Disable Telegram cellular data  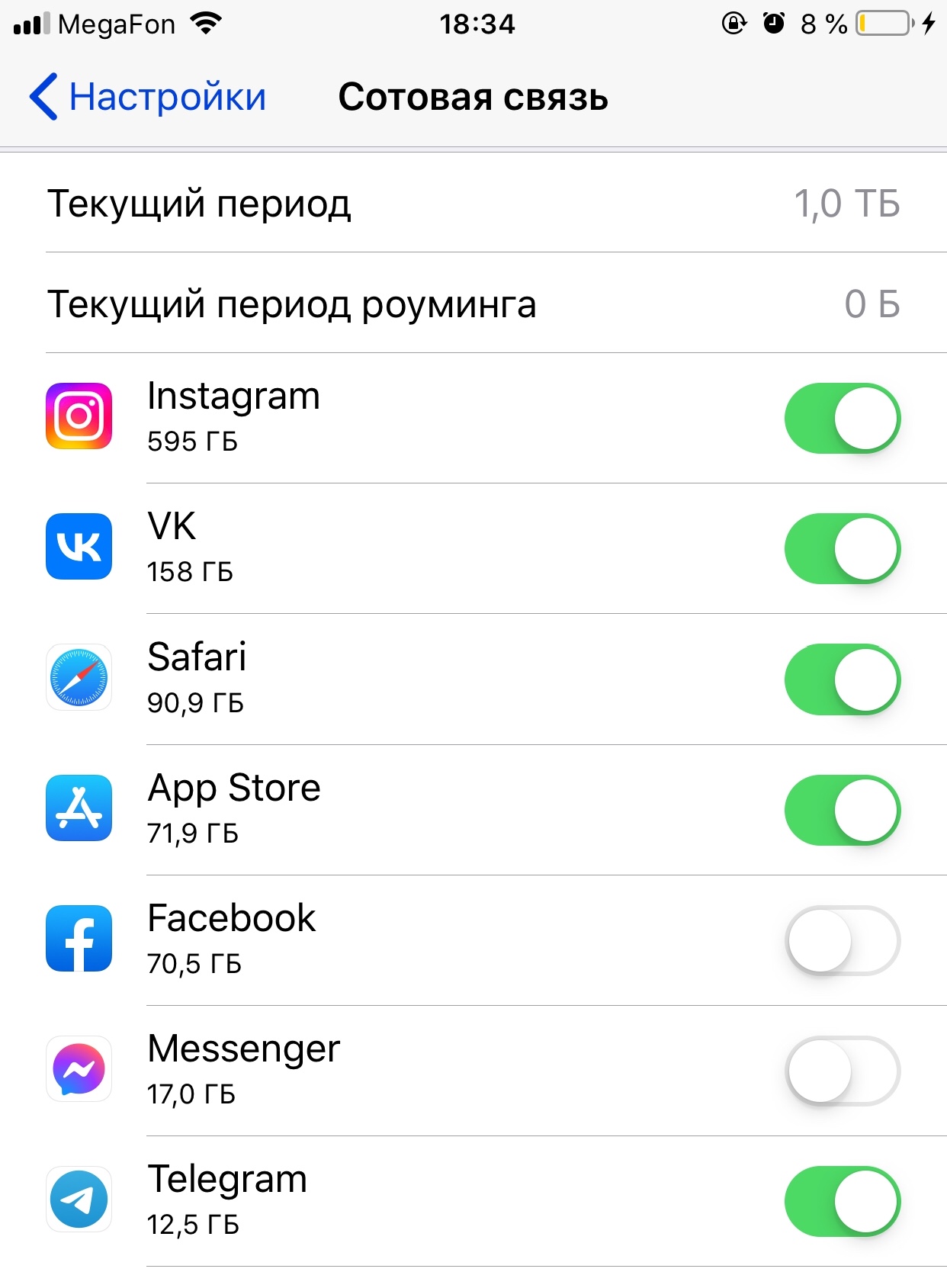coord(842,1201)
